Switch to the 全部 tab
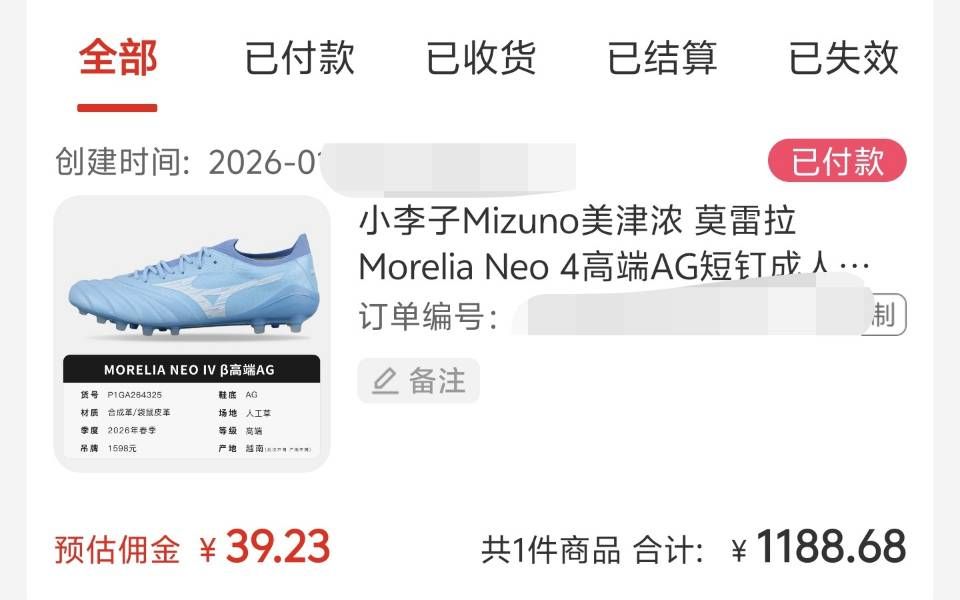This screenshot has width=960, height=600. (118, 58)
